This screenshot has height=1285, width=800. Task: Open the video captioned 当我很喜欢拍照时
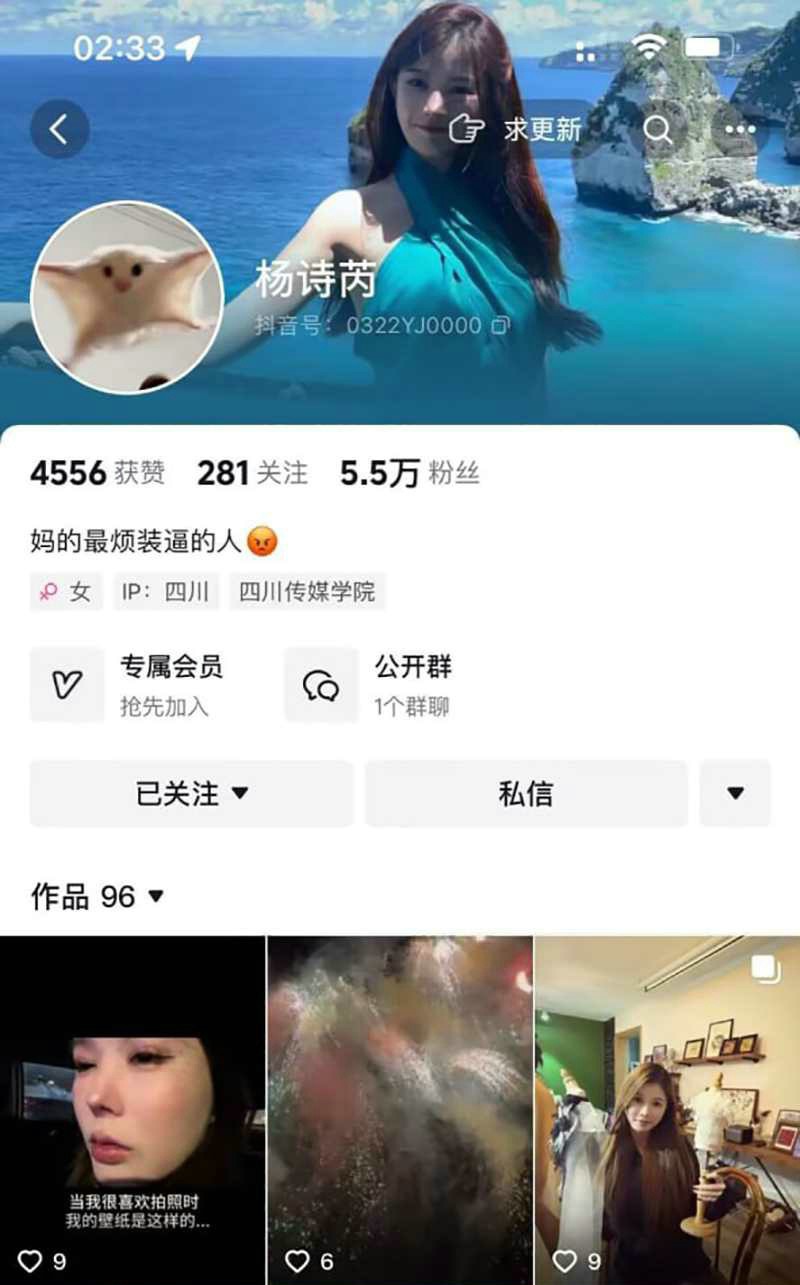[x=132, y=1108]
